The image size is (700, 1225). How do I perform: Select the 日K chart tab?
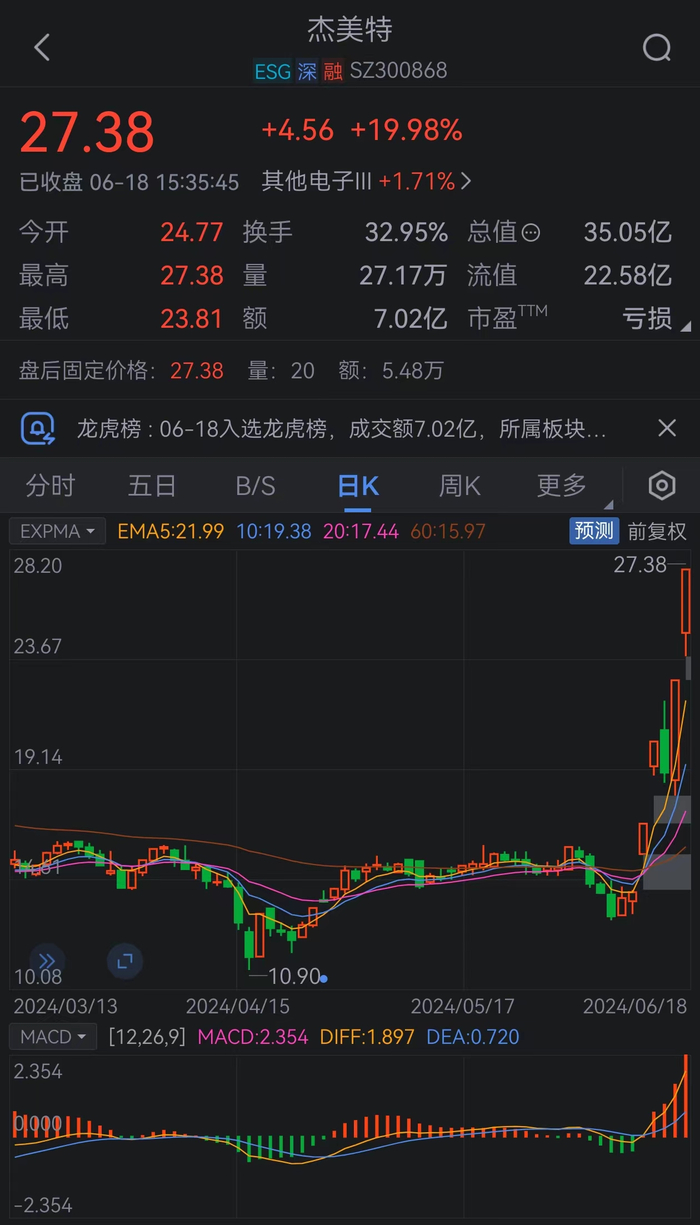[358, 486]
